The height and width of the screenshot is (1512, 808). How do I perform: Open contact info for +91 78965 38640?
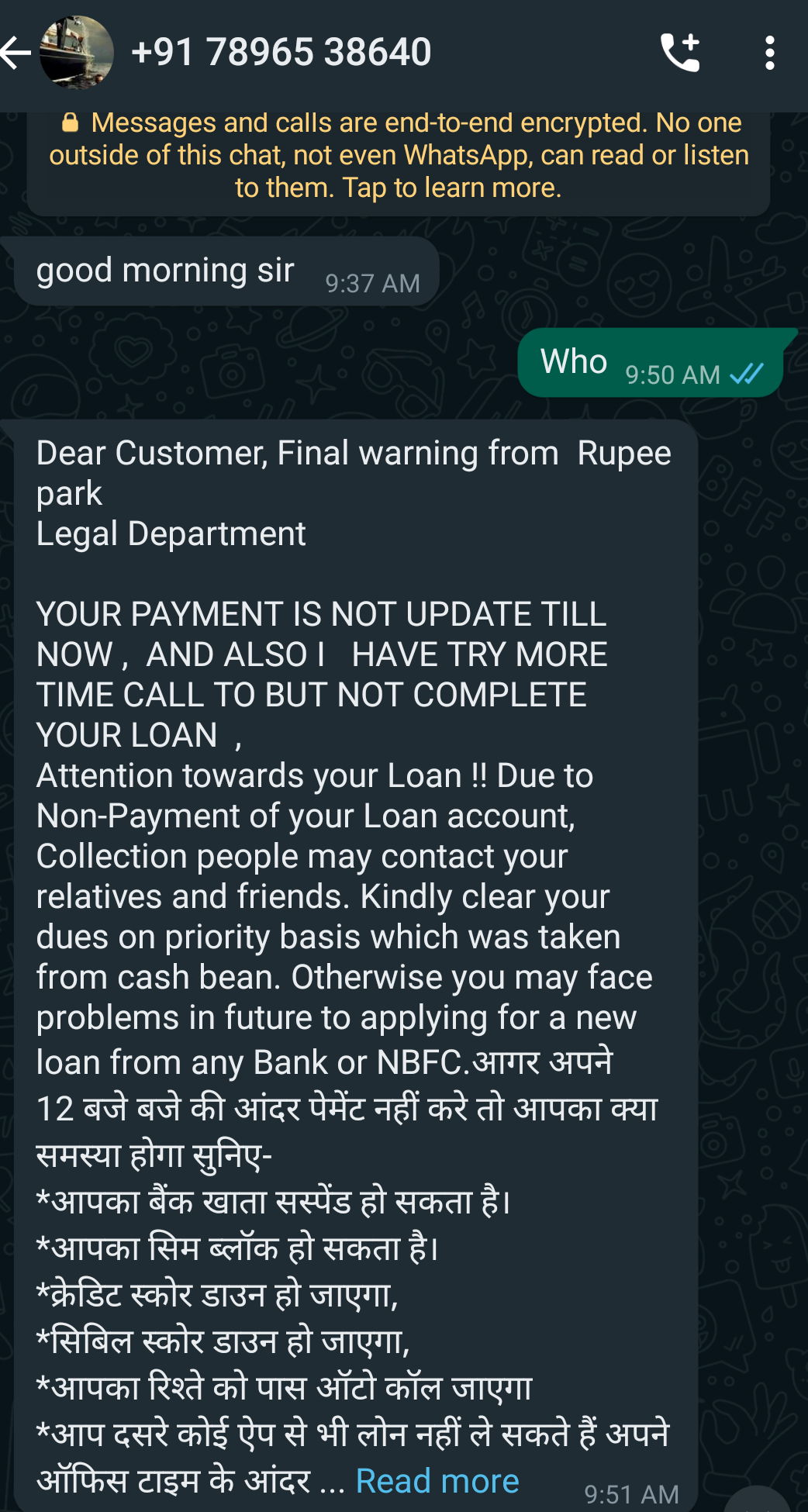(x=281, y=53)
